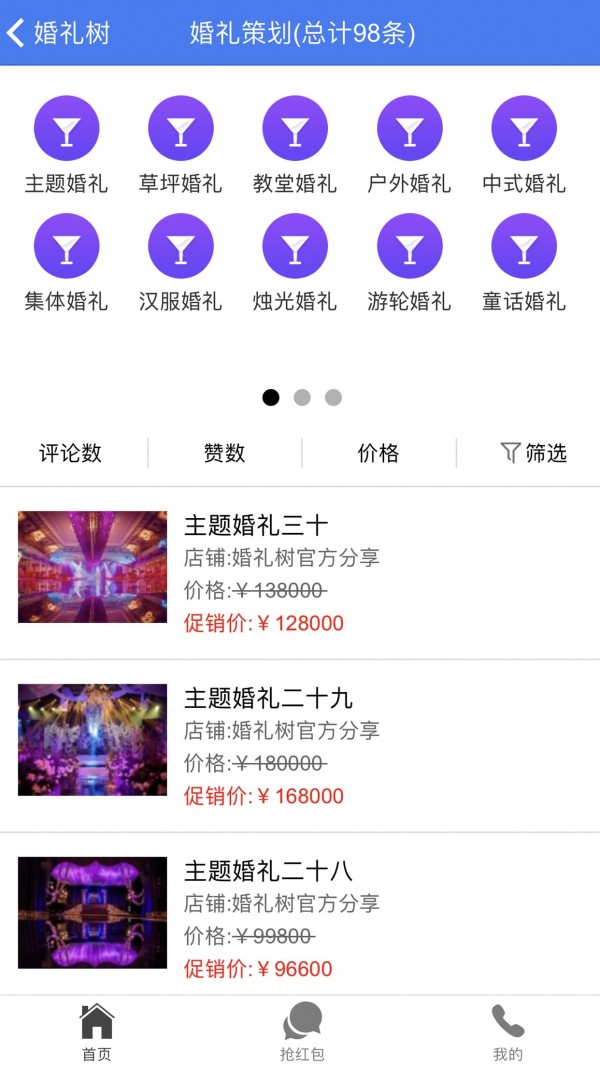600x1067 pixels.
Task: Select the 户外婚礼 category
Action: point(409,145)
